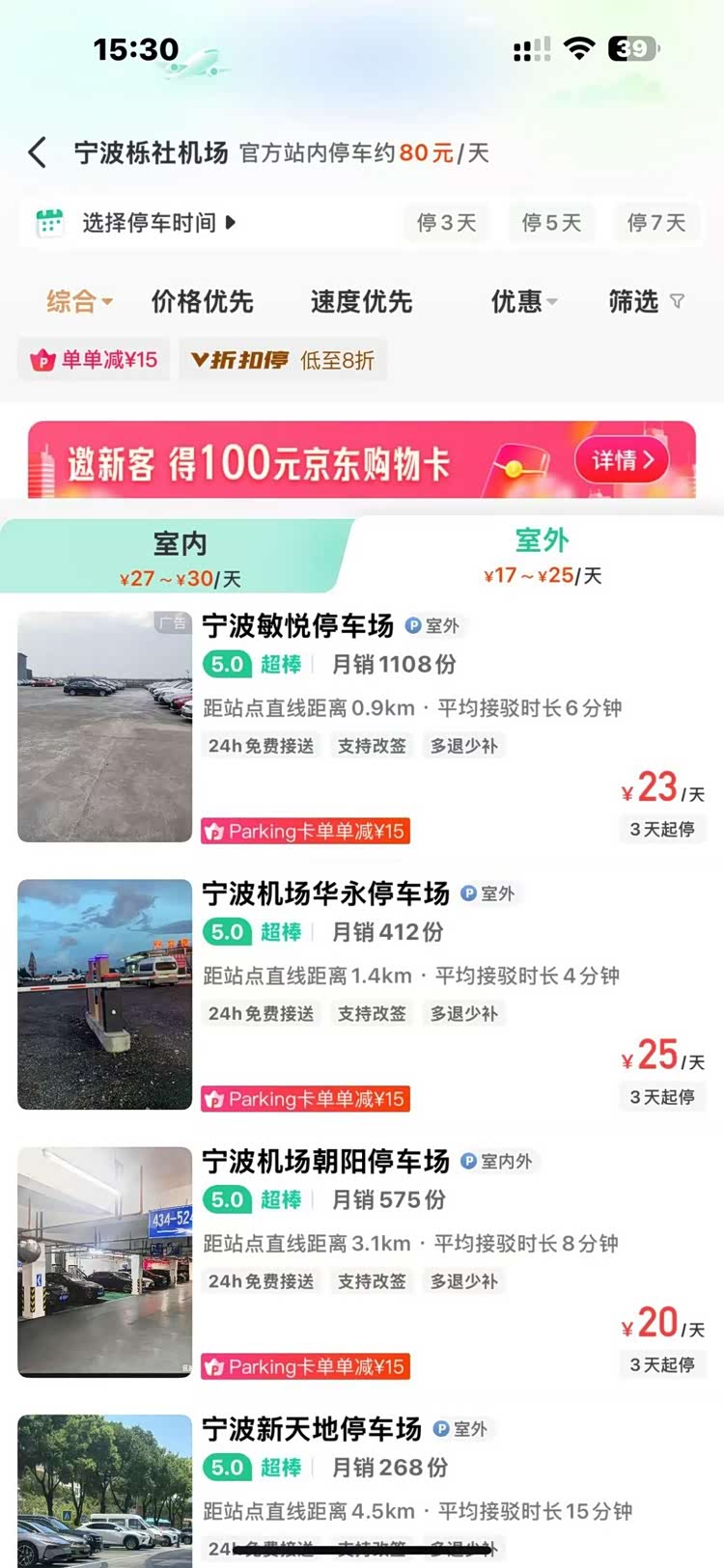Expand the 综合 sort dropdown
724x1568 pixels.
click(x=79, y=302)
